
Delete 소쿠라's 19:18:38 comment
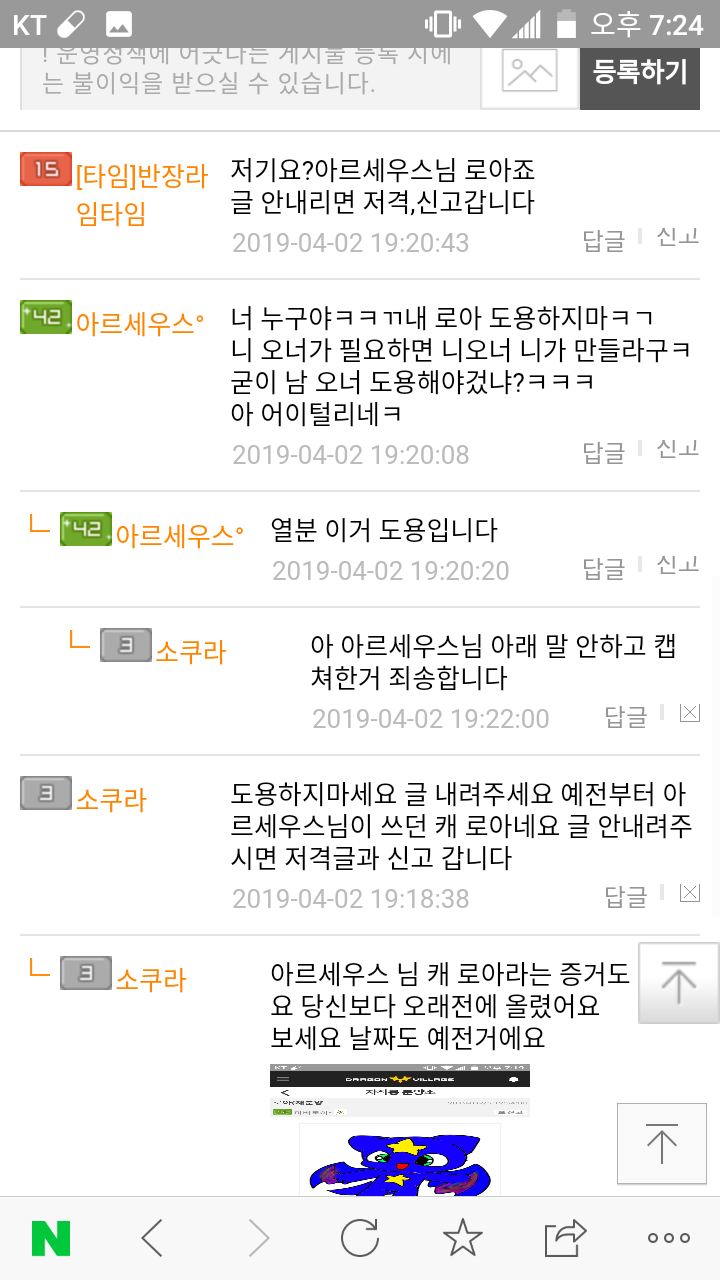(x=689, y=893)
